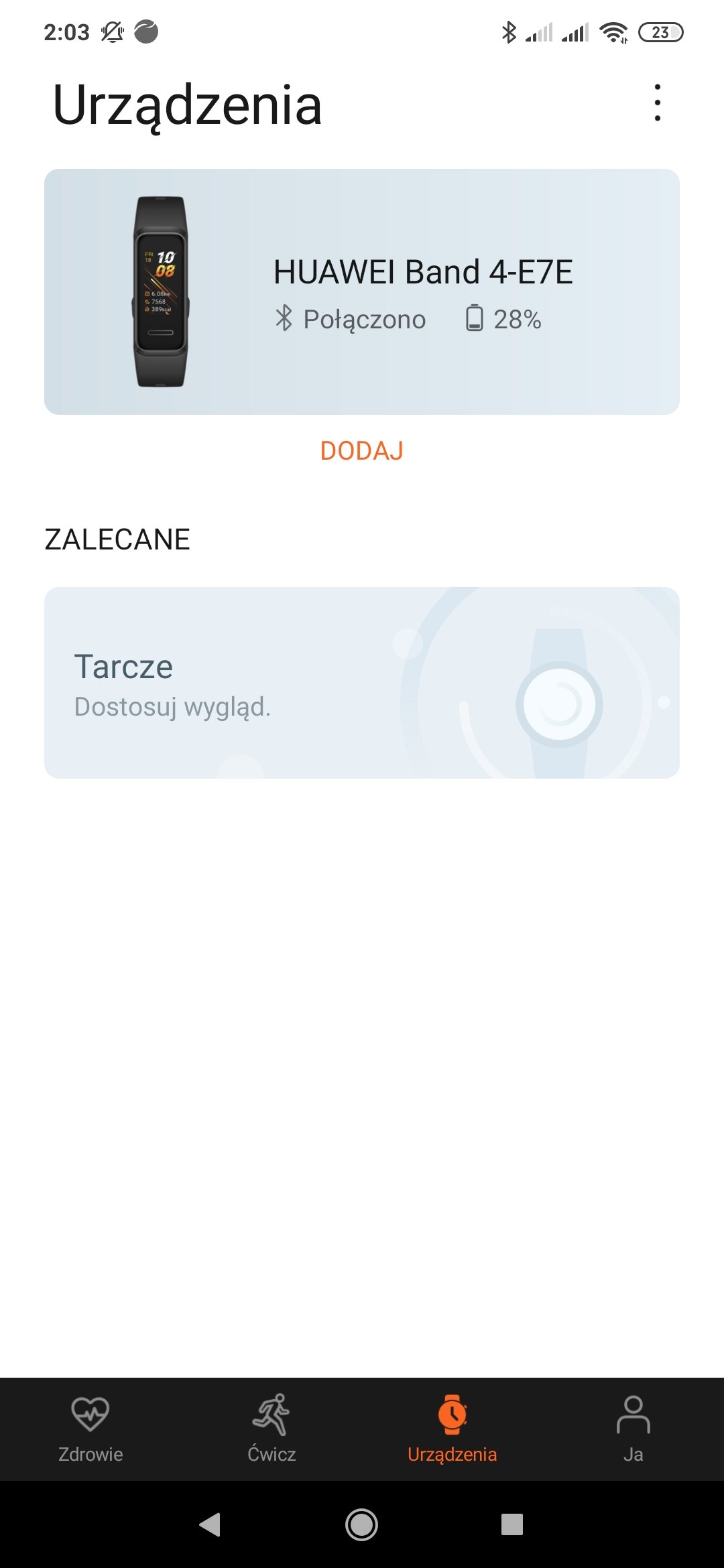Go to the system home screen
Screen dimensions: 724x1568
coord(361,1524)
